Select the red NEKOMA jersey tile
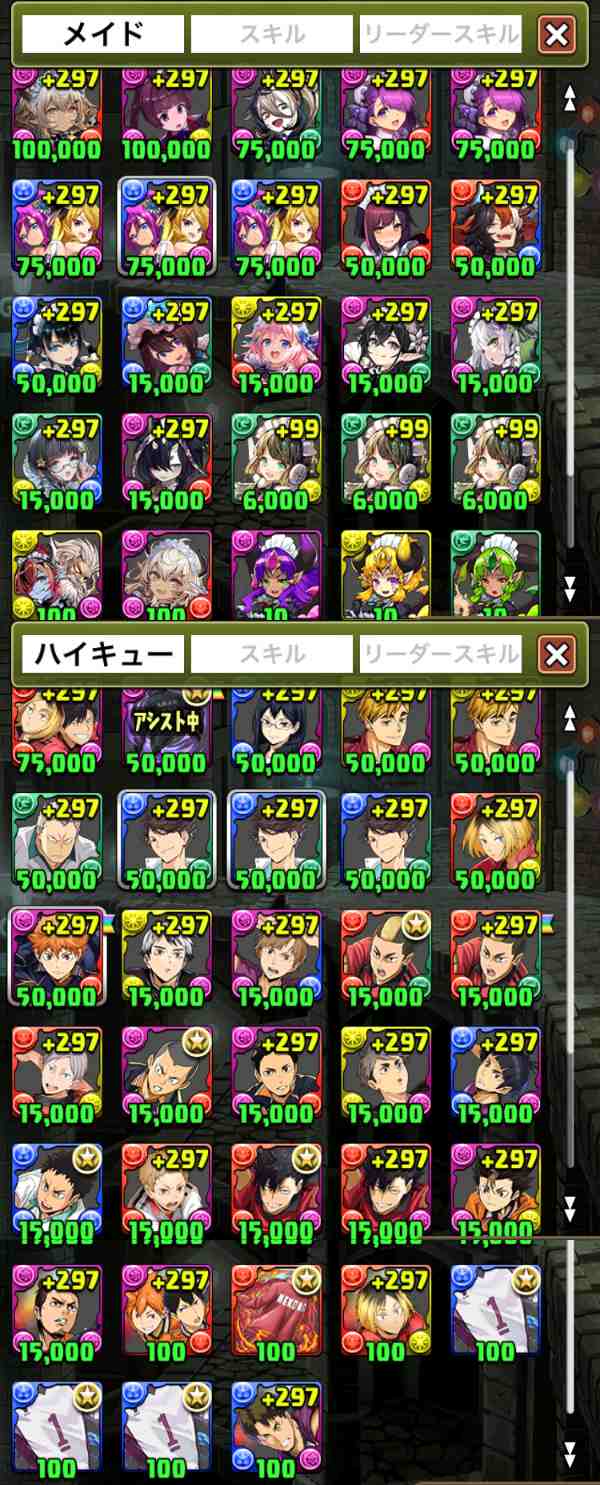The width and height of the screenshot is (600, 1485). [x=275, y=1312]
